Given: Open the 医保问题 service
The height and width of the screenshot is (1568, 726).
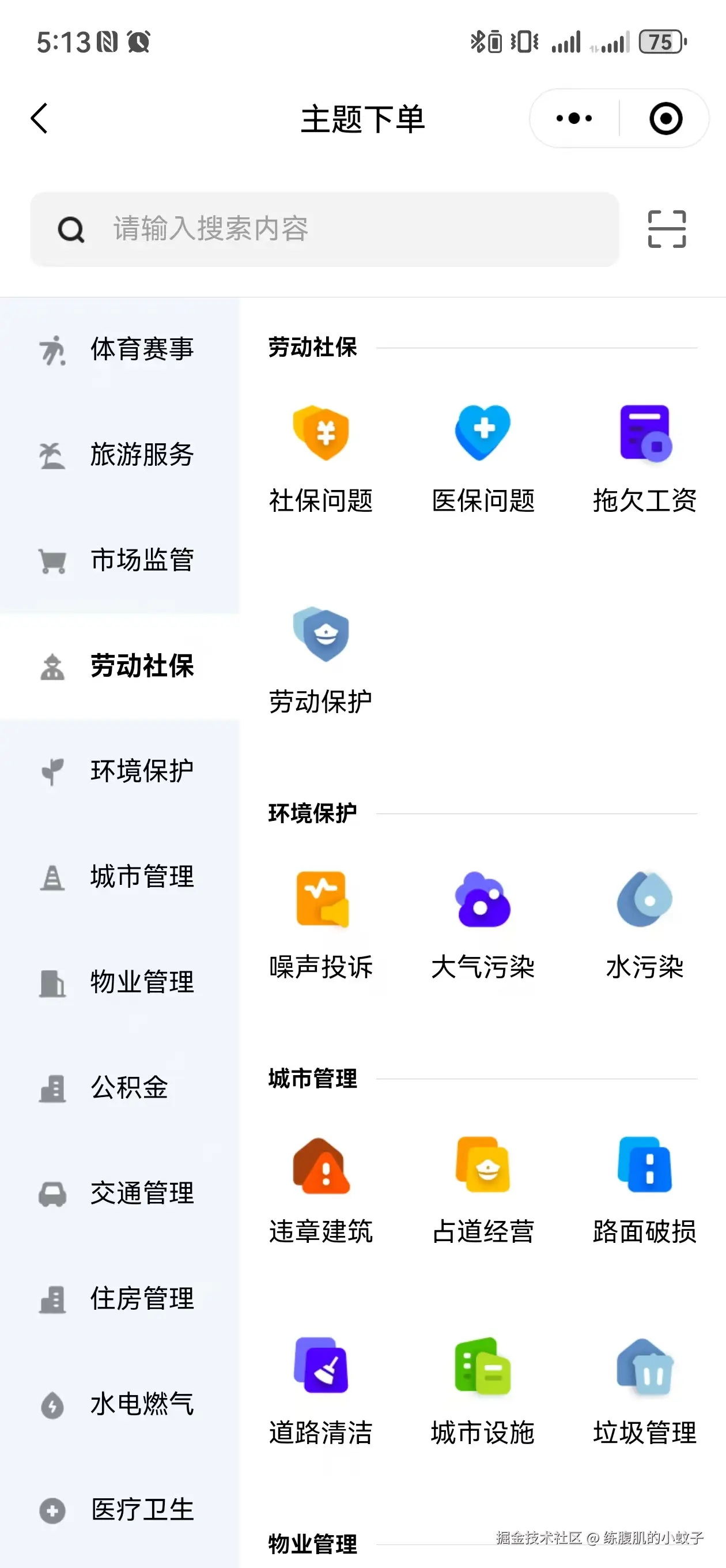Looking at the screenshot, I should coord(483,432).
